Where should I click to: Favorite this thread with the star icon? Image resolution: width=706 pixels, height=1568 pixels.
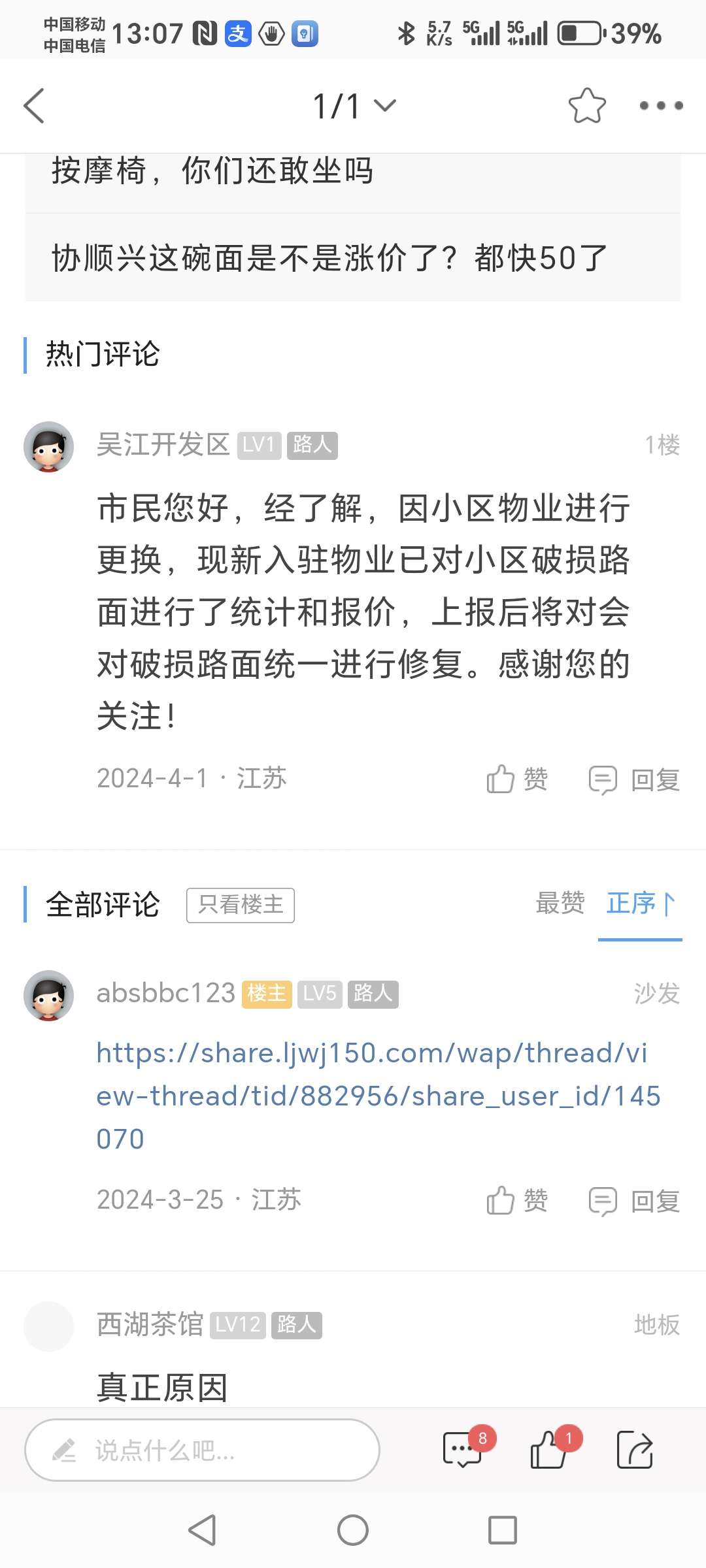(586, 106)
